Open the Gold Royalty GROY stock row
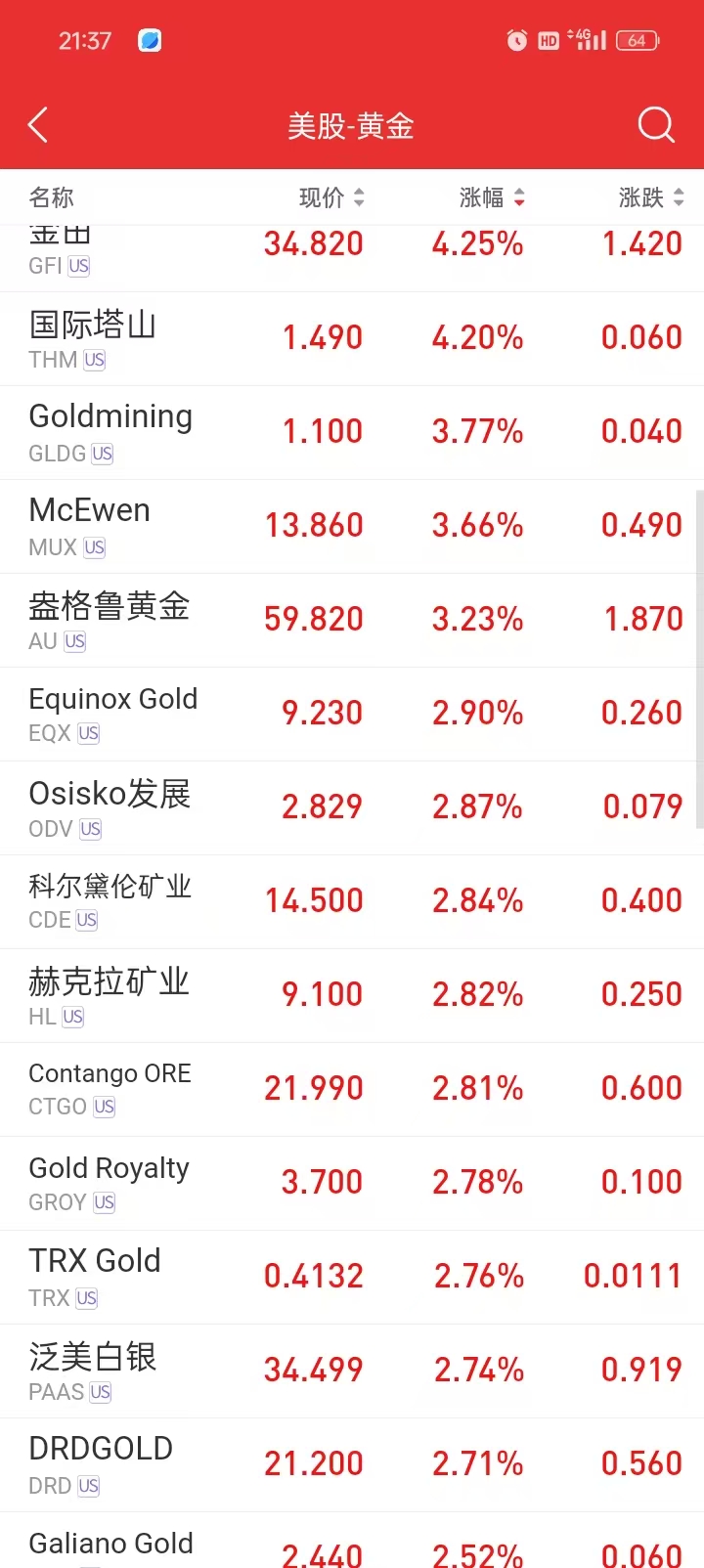 [352, 1183]
